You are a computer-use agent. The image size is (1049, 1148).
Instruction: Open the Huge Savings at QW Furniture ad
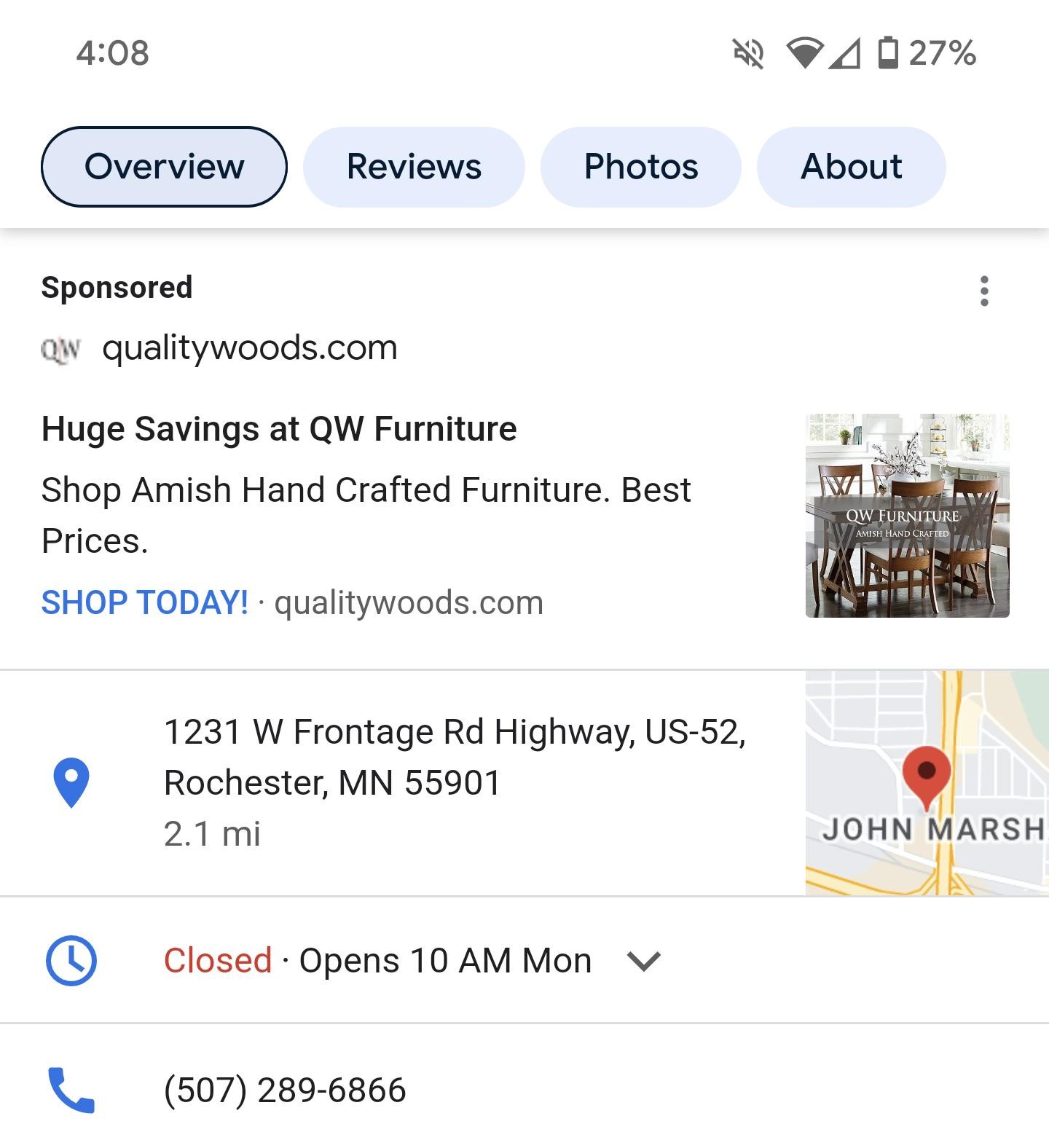tap(279, 428)
